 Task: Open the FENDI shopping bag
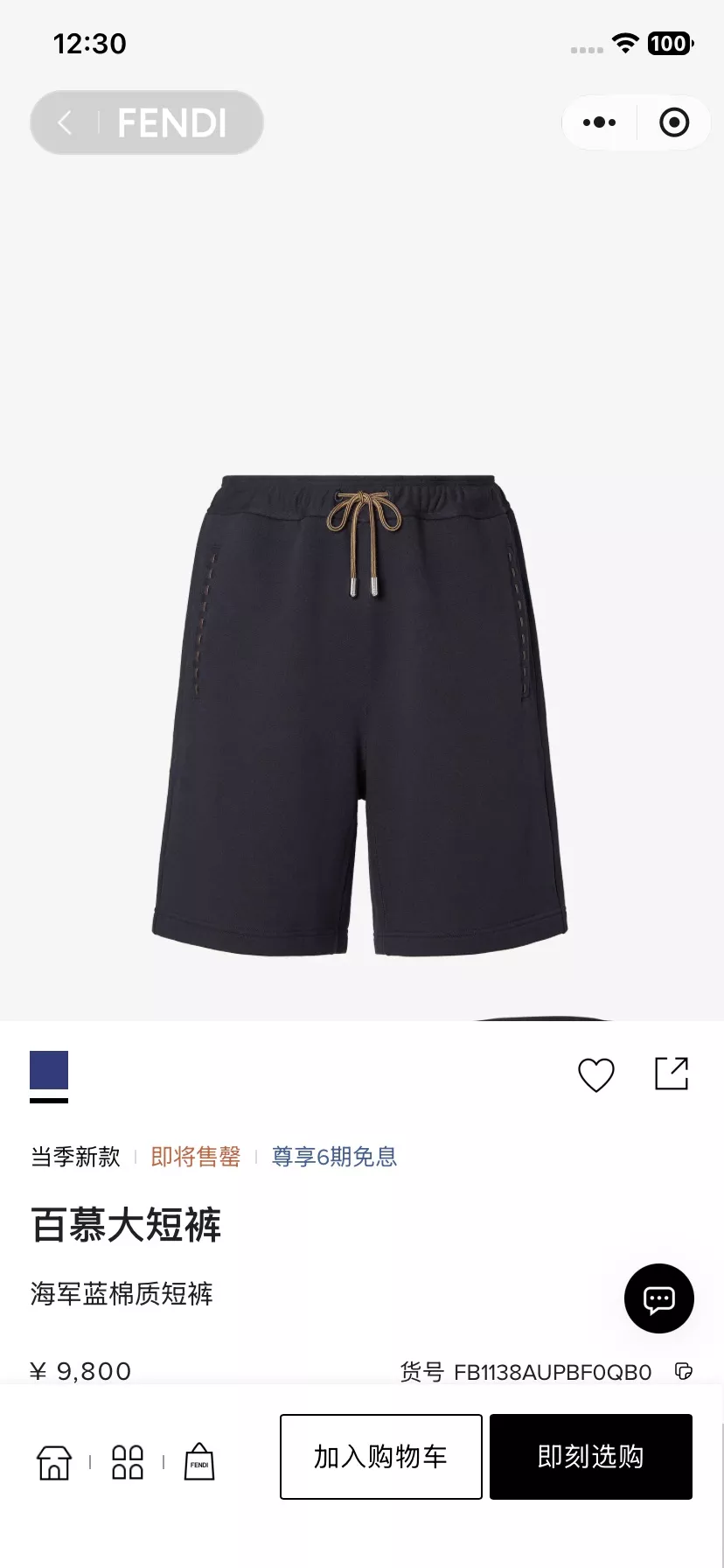199,1461
